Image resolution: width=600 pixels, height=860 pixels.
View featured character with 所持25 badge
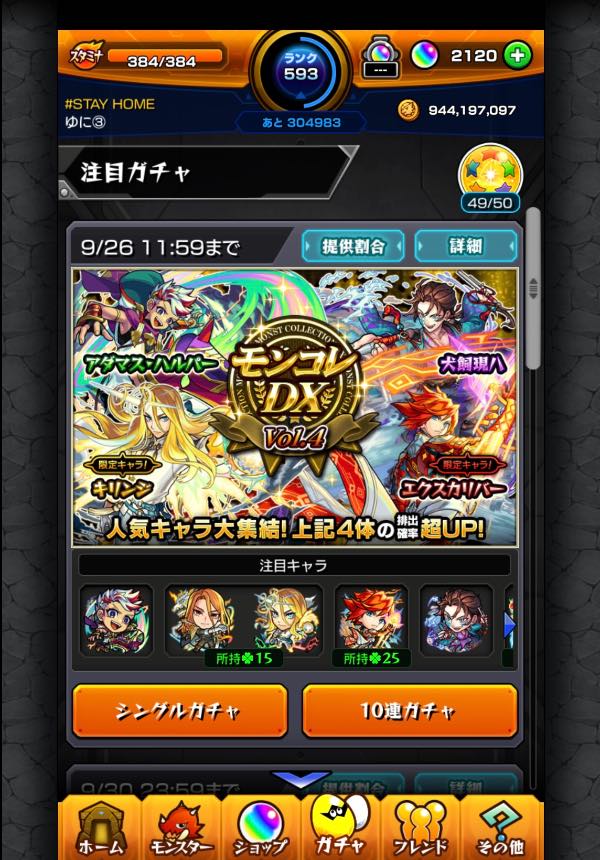pos(371,622)
